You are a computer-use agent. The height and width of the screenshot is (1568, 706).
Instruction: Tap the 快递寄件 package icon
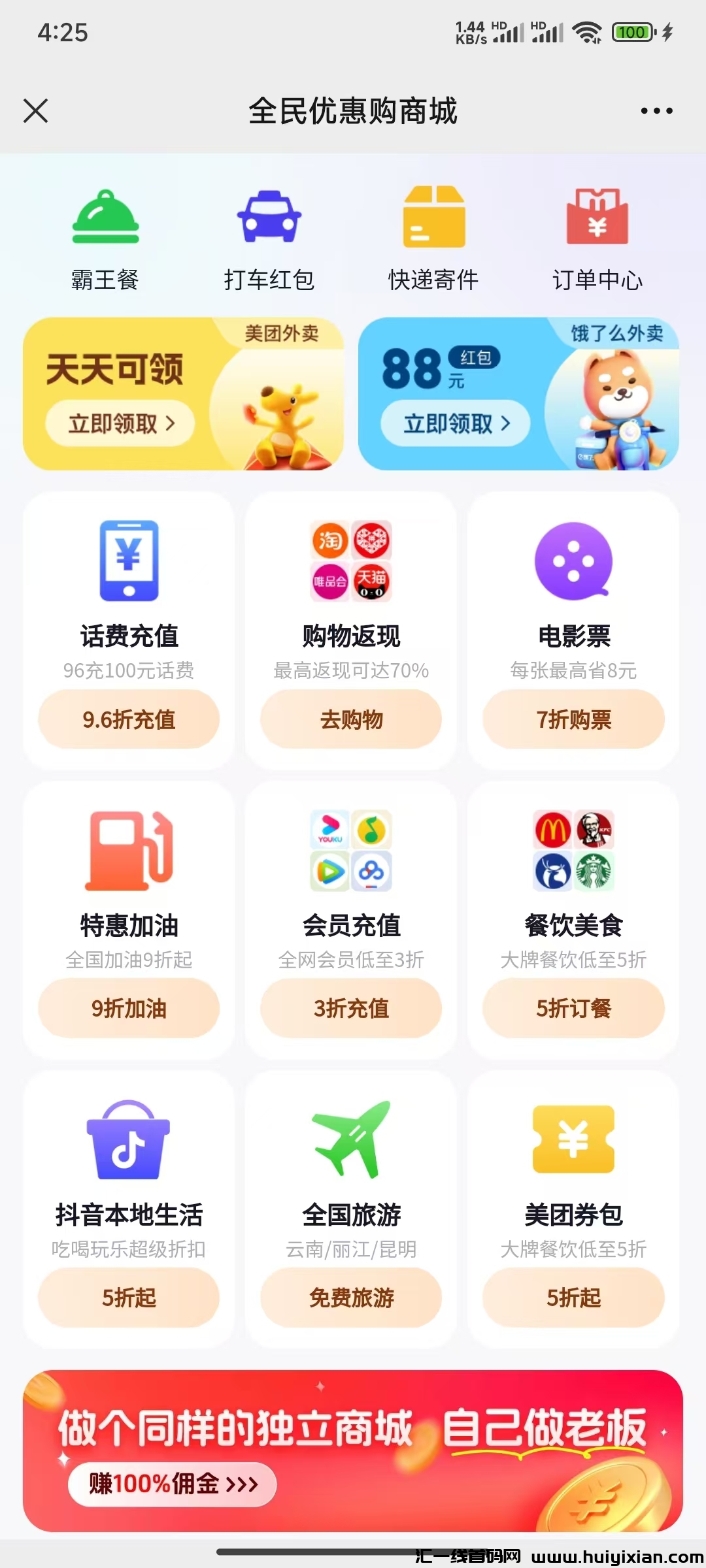coord(433,217)
